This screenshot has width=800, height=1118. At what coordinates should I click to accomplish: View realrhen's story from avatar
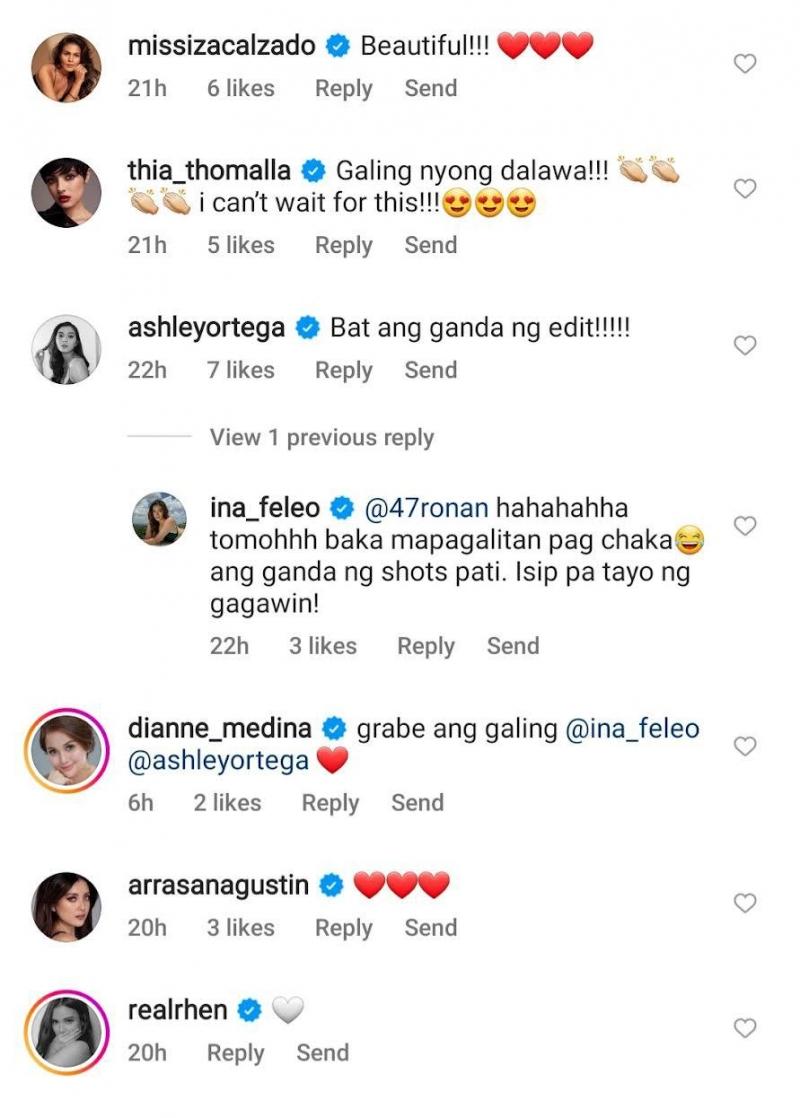(67, 1030)
